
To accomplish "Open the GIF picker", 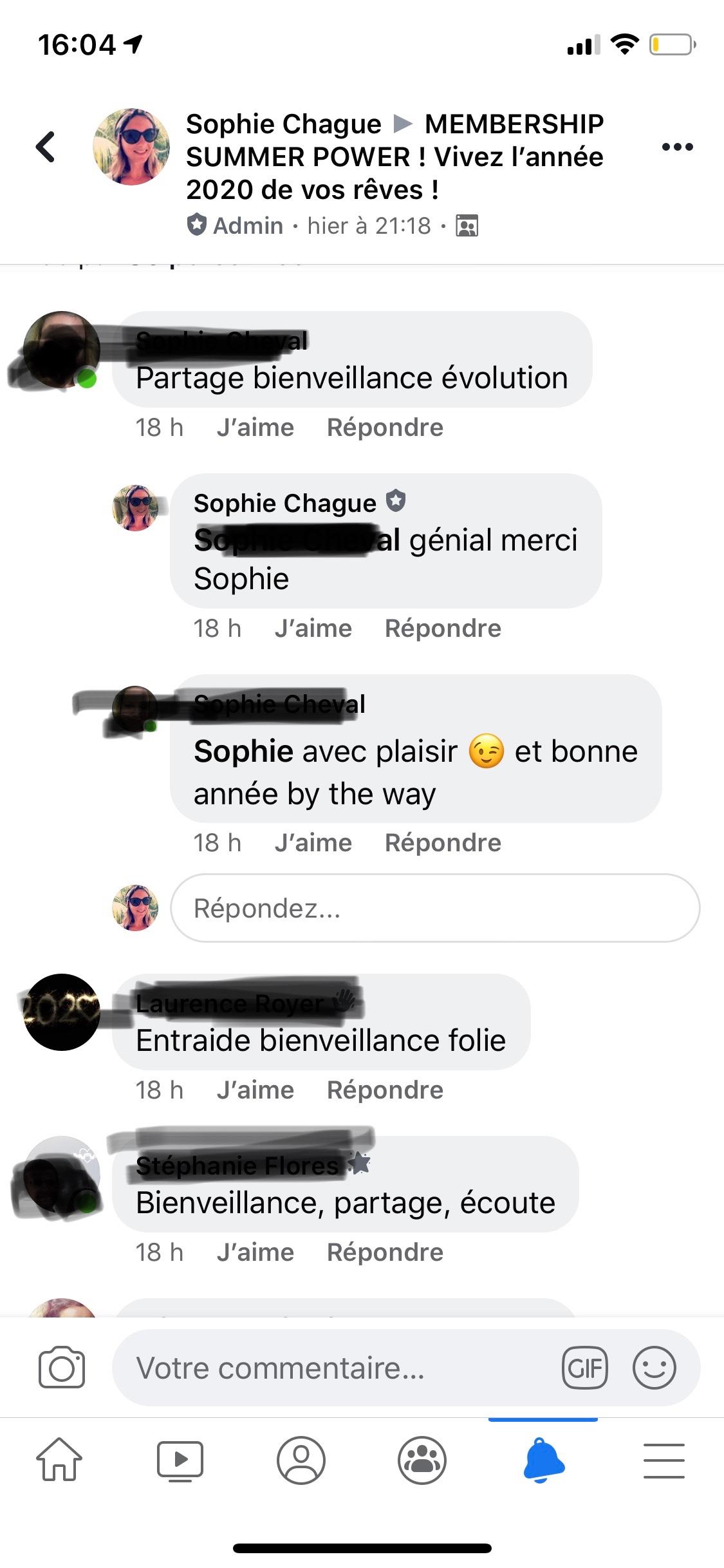I will [x=584, y=1368].
